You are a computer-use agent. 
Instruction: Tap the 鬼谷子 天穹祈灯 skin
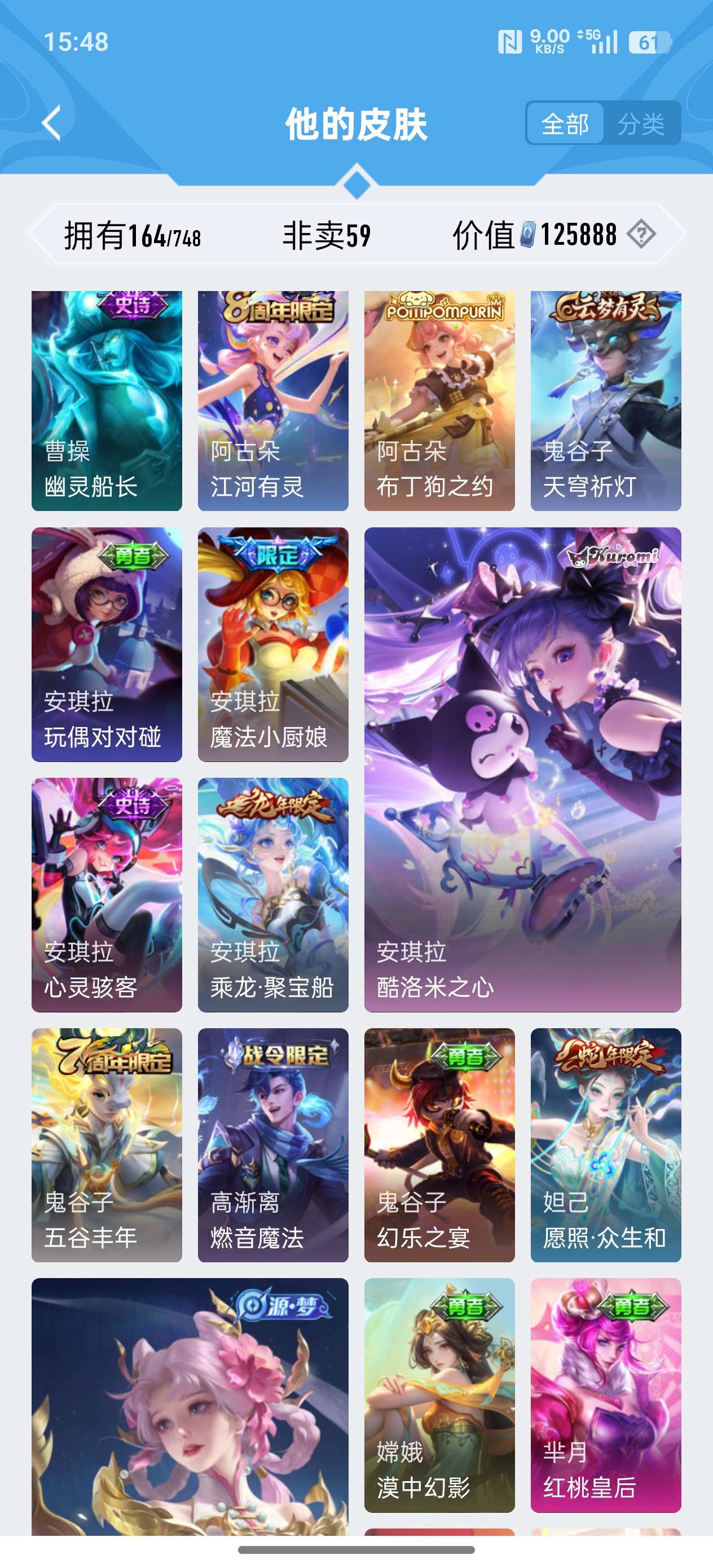[x=605, y=400]
